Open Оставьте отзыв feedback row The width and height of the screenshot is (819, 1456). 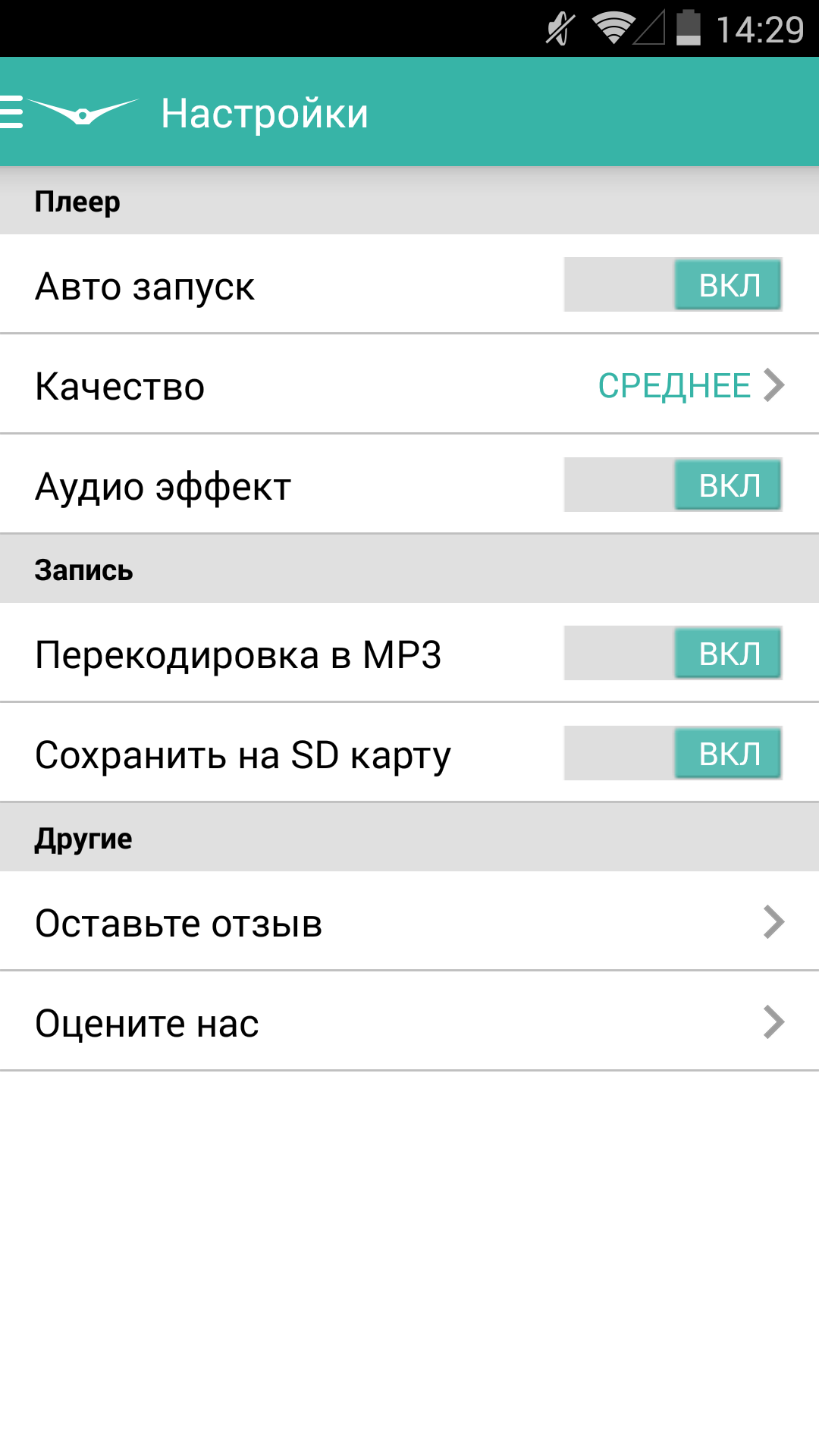pos(409,922)
